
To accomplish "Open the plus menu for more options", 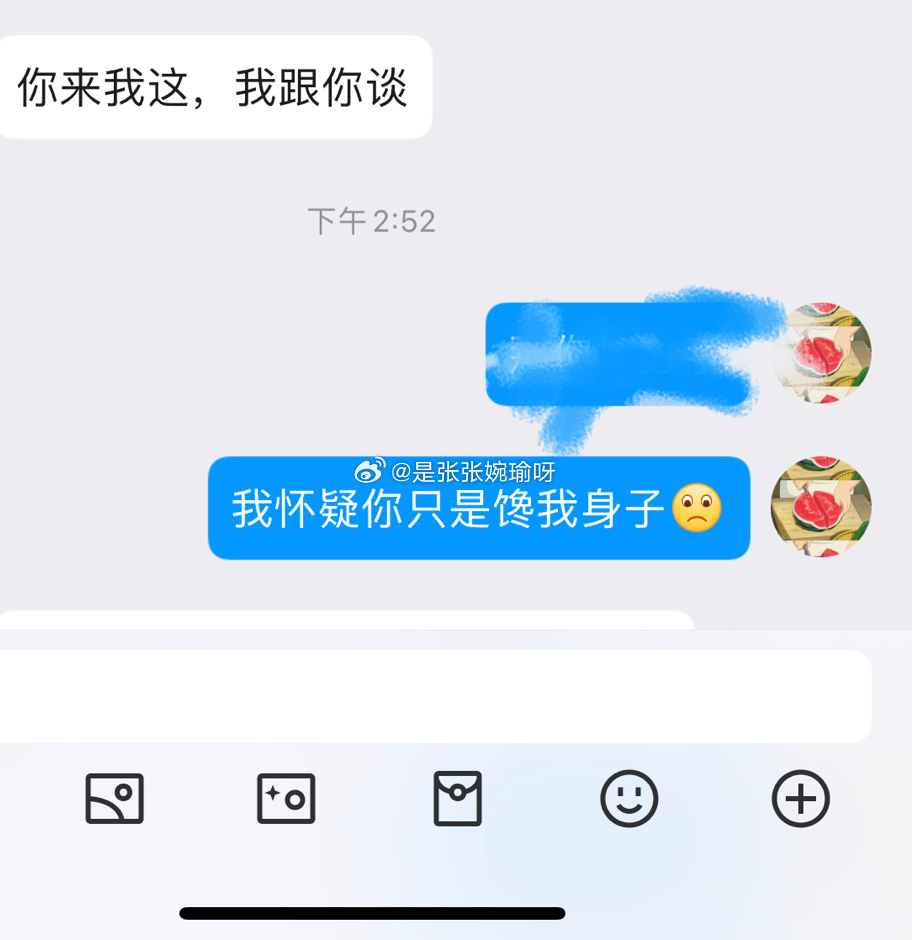I will [800, 798].
